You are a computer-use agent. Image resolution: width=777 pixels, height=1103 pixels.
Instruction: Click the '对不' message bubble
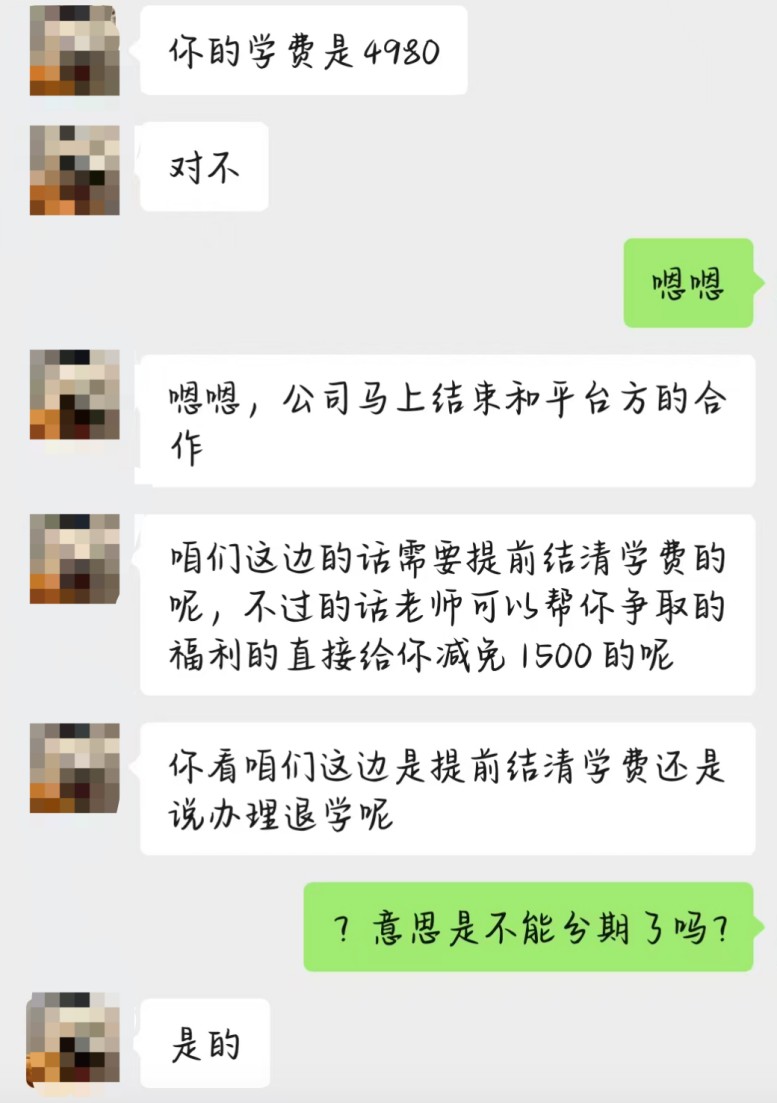pos(203,167)
